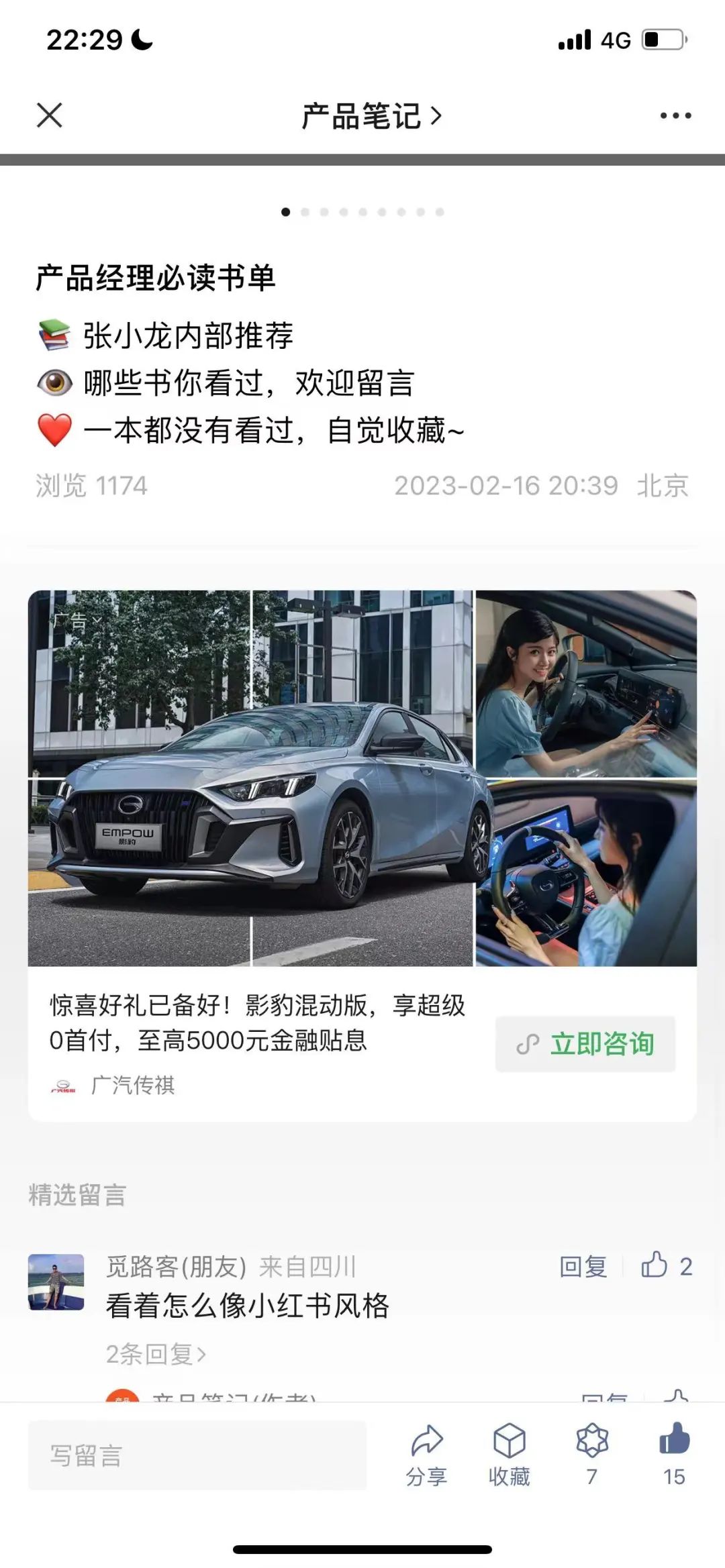Screen dimensions: 725x1568
Task: Tap the 在看 icon showing 7
Action: (591, 1454)
